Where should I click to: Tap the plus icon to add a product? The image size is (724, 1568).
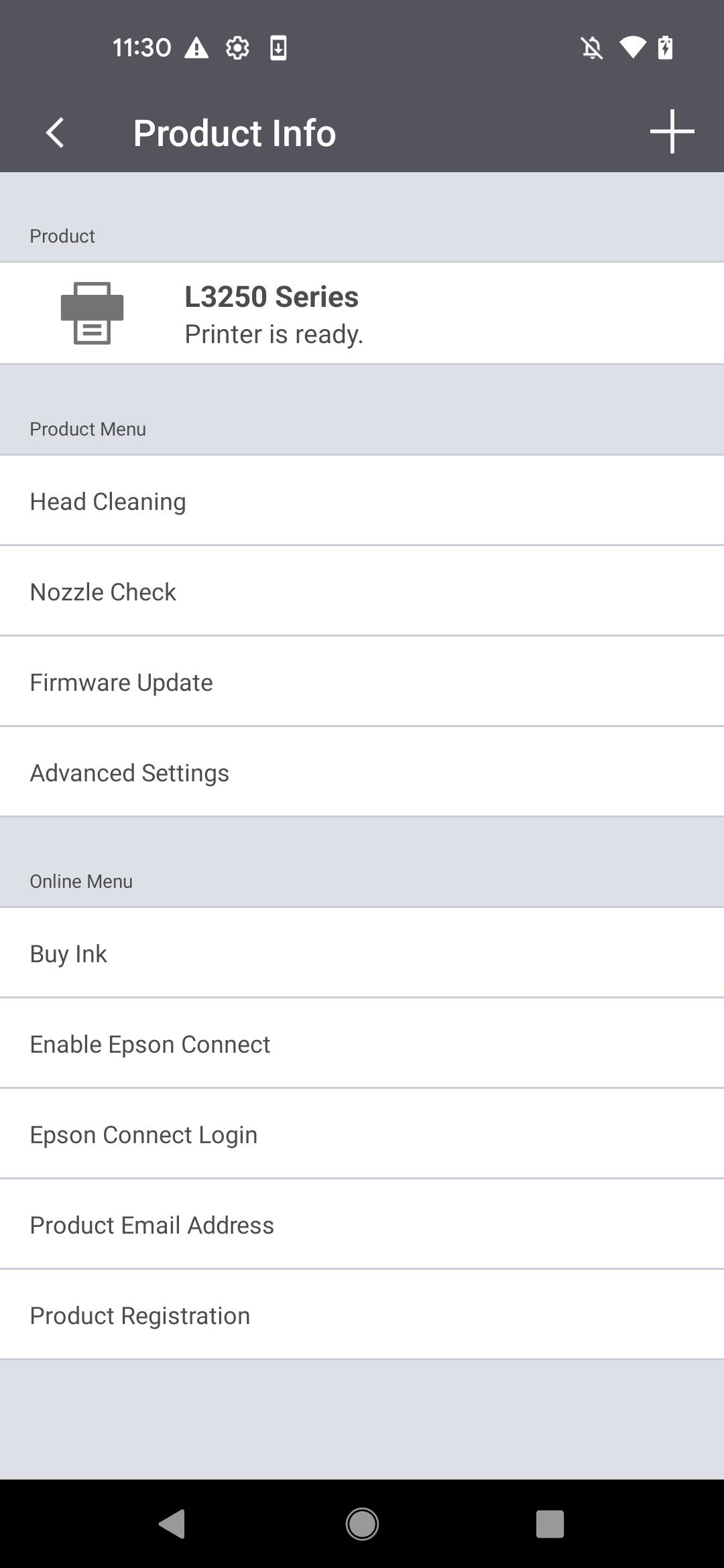coord(672,132)
